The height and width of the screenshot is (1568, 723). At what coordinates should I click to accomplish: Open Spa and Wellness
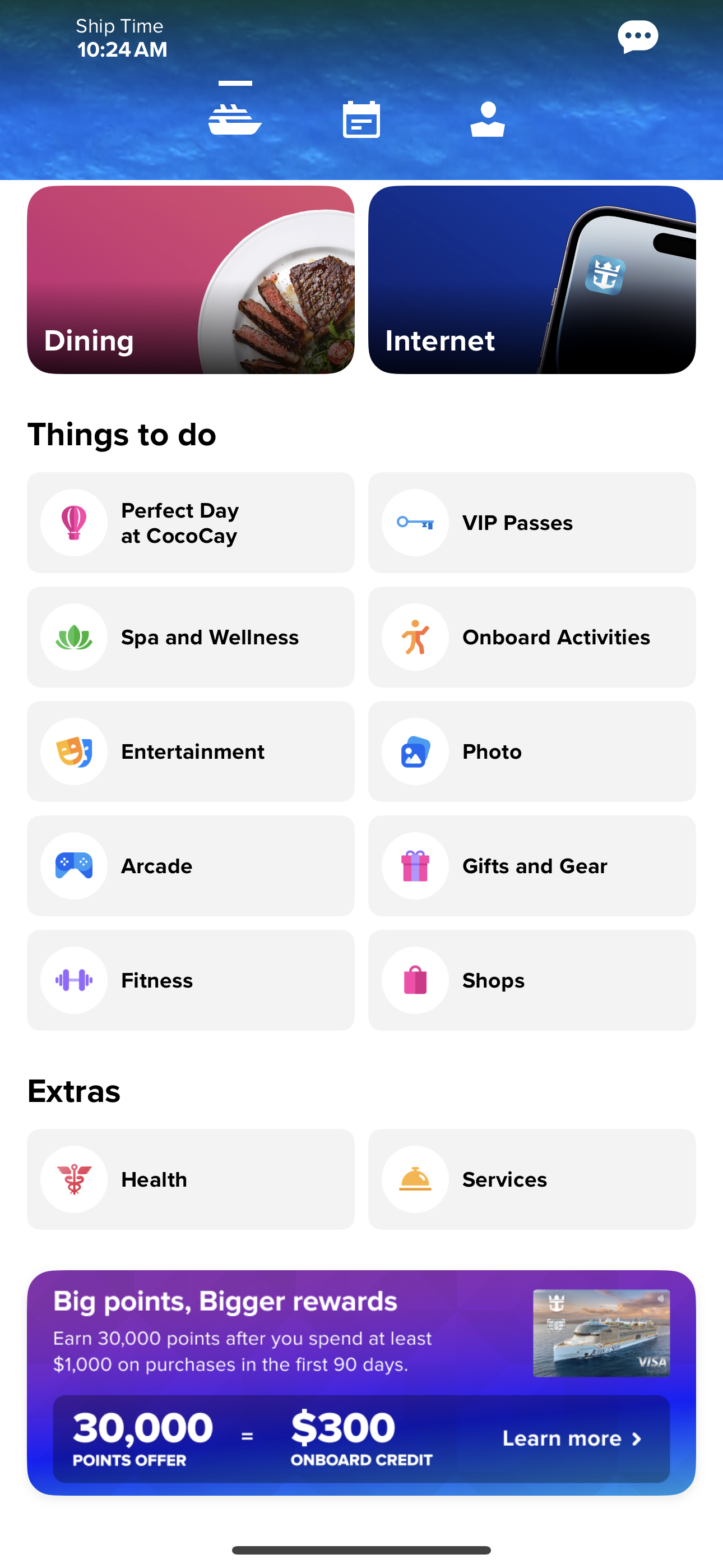[x=191, y=637]
